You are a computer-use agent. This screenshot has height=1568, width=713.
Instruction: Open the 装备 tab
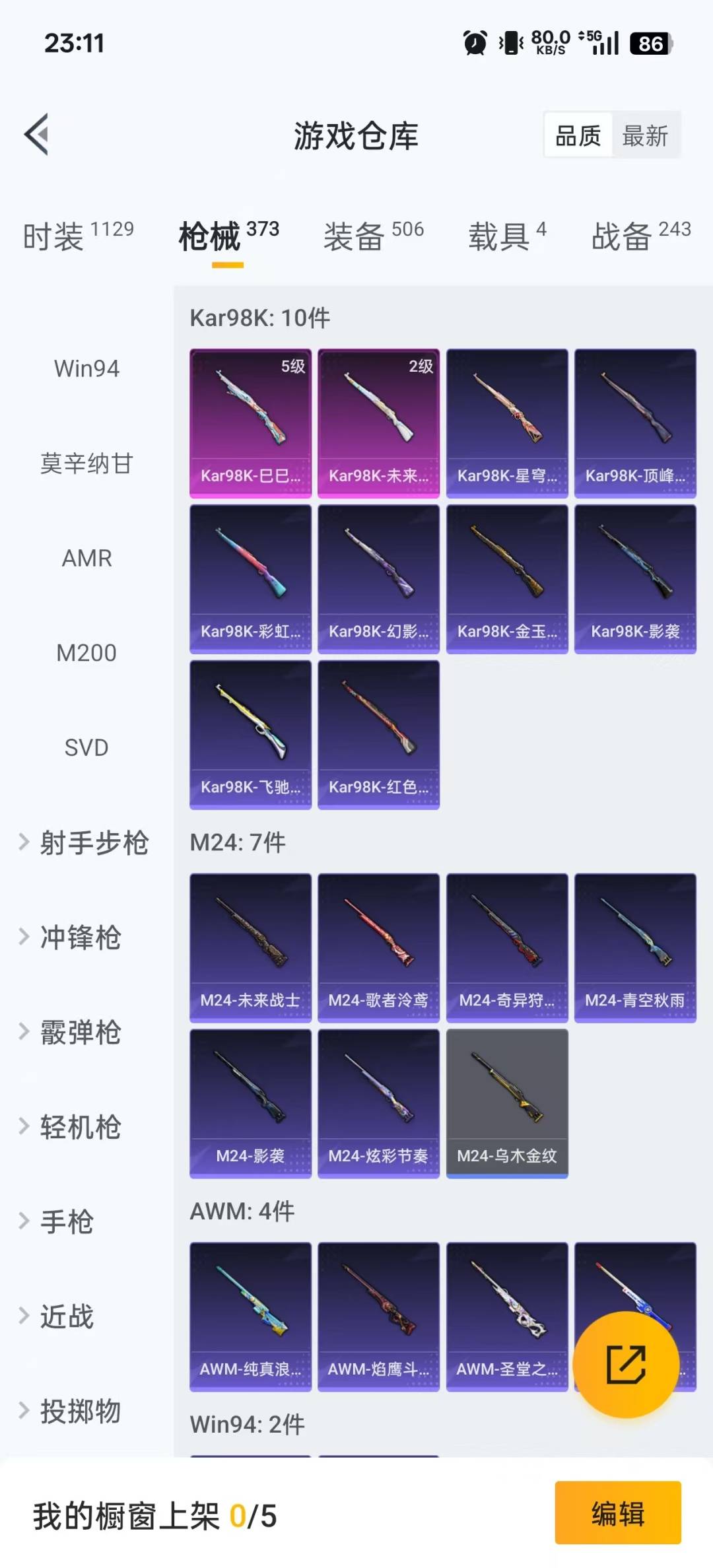[373, 236]
